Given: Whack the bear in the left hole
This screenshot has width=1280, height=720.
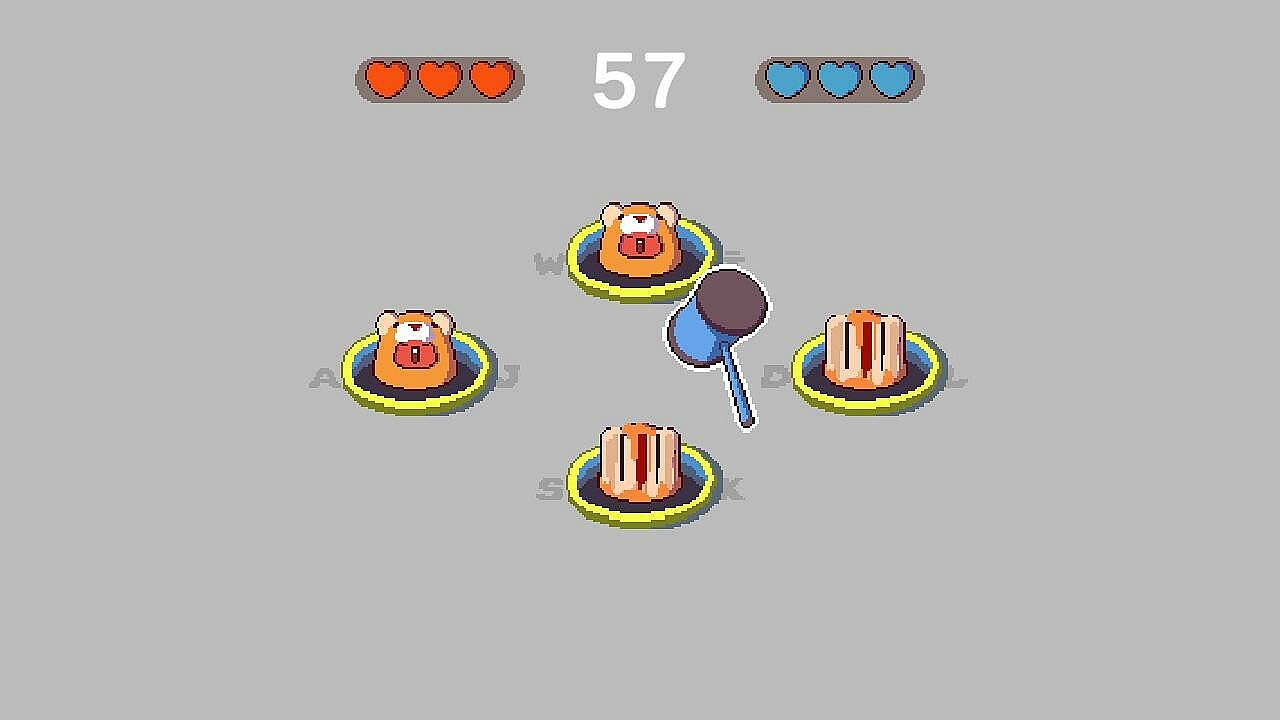Looking at the screenshot, I should 415,350.
